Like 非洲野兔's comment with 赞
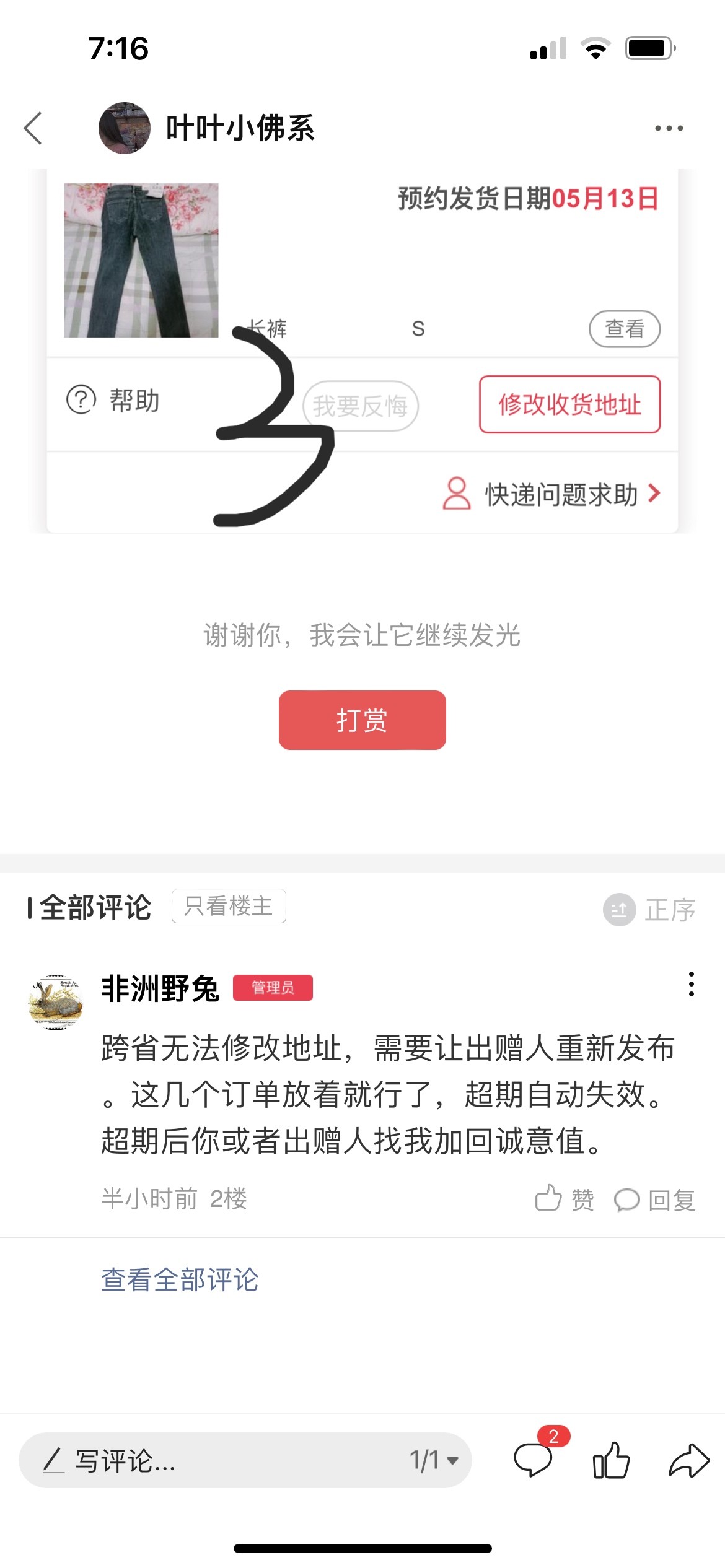 pyautogui.click(x=565, y=1199)
